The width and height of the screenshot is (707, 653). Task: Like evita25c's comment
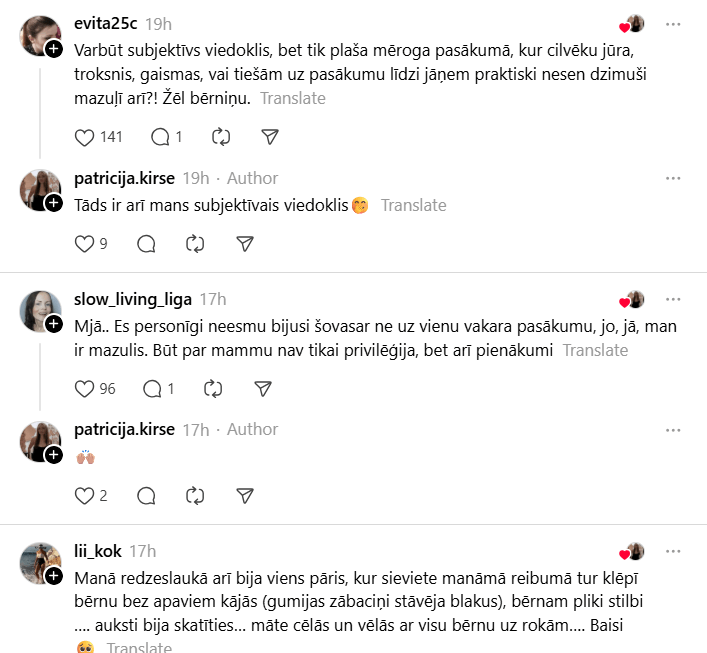tap(85, 137)
